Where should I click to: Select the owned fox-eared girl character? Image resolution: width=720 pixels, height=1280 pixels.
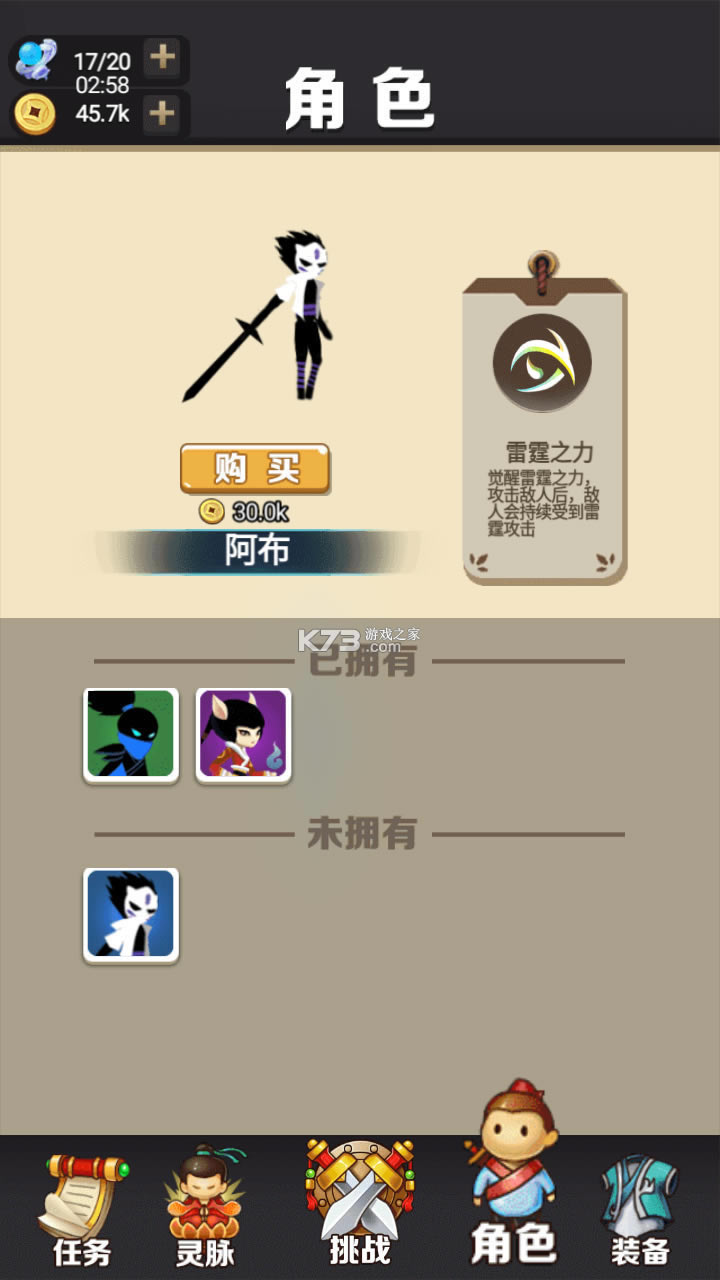pyautogui.click(x=243, y=735)
